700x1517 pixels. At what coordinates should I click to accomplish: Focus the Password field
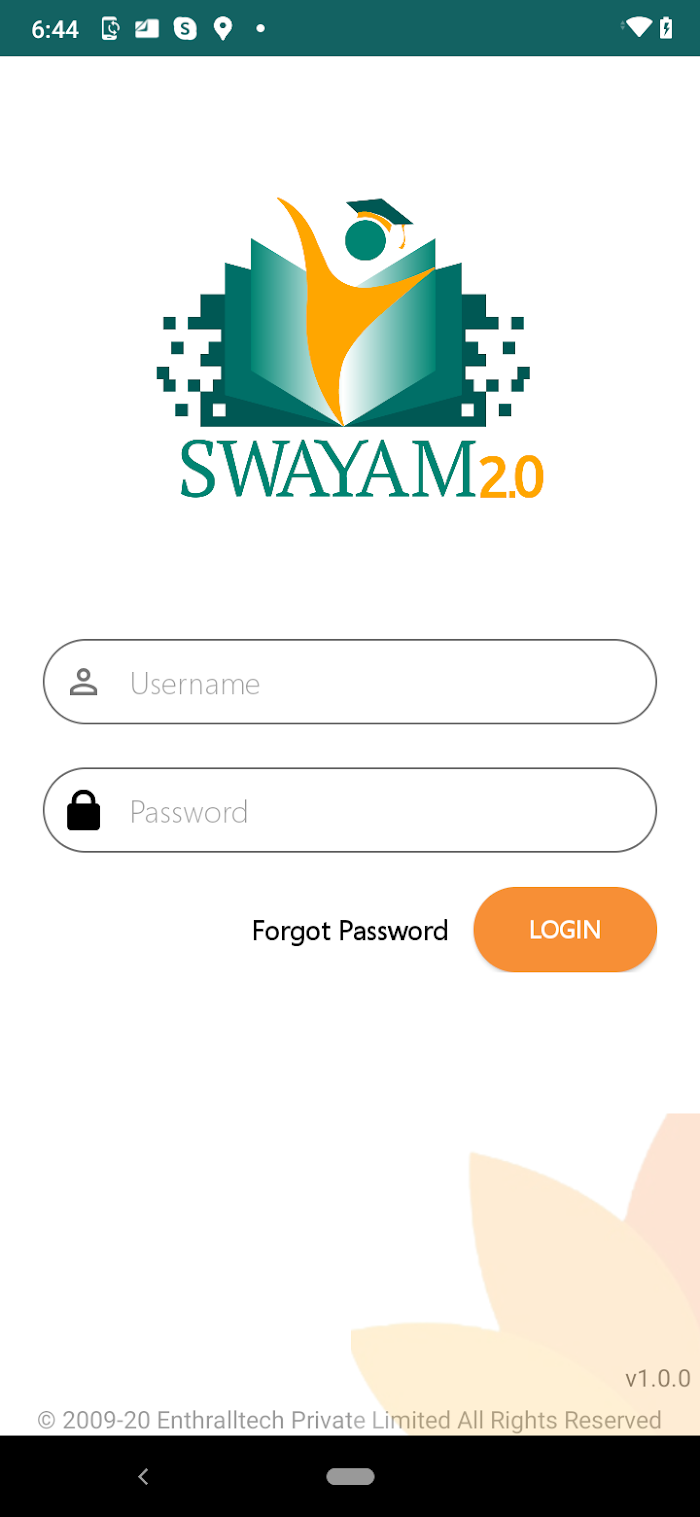[x=350, y=810]
